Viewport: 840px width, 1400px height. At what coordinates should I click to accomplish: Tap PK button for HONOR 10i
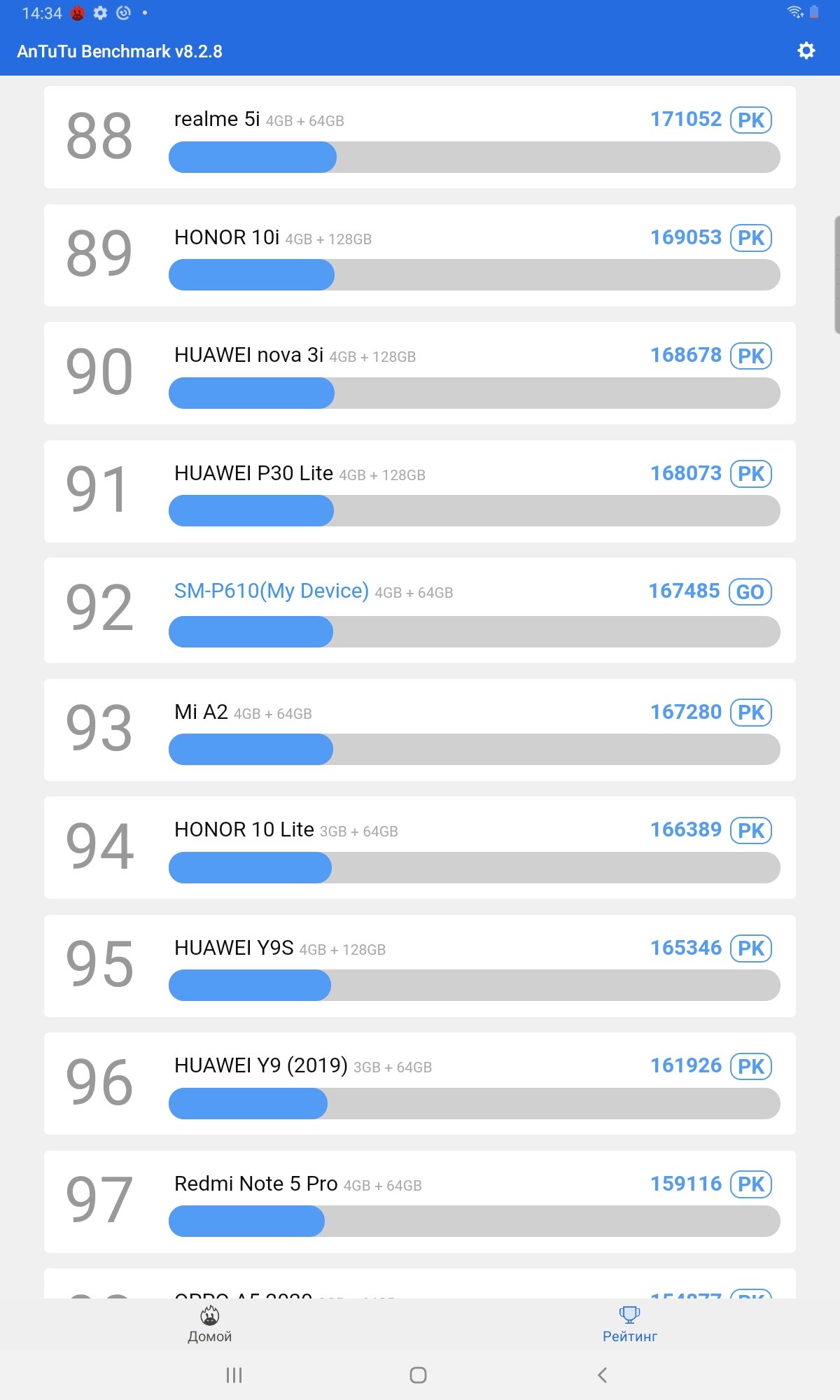751,238
